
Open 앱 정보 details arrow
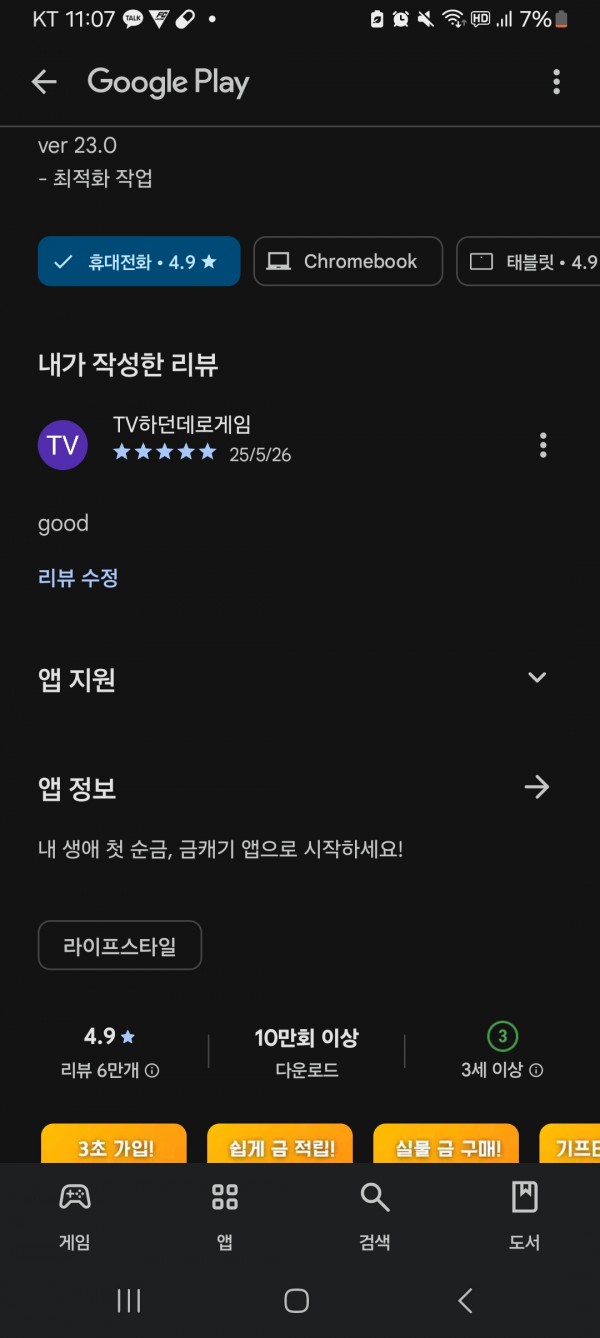pyautogui.click(x=537, y=787)
